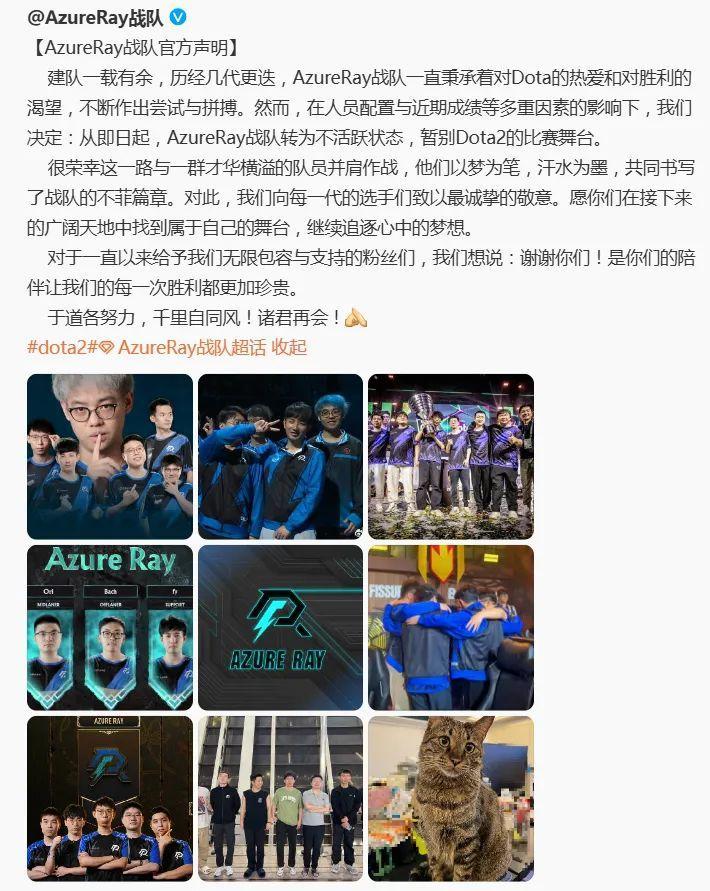710x891 pixels.
Task: View the Azure Ray logo image
Action: (280, 627)
